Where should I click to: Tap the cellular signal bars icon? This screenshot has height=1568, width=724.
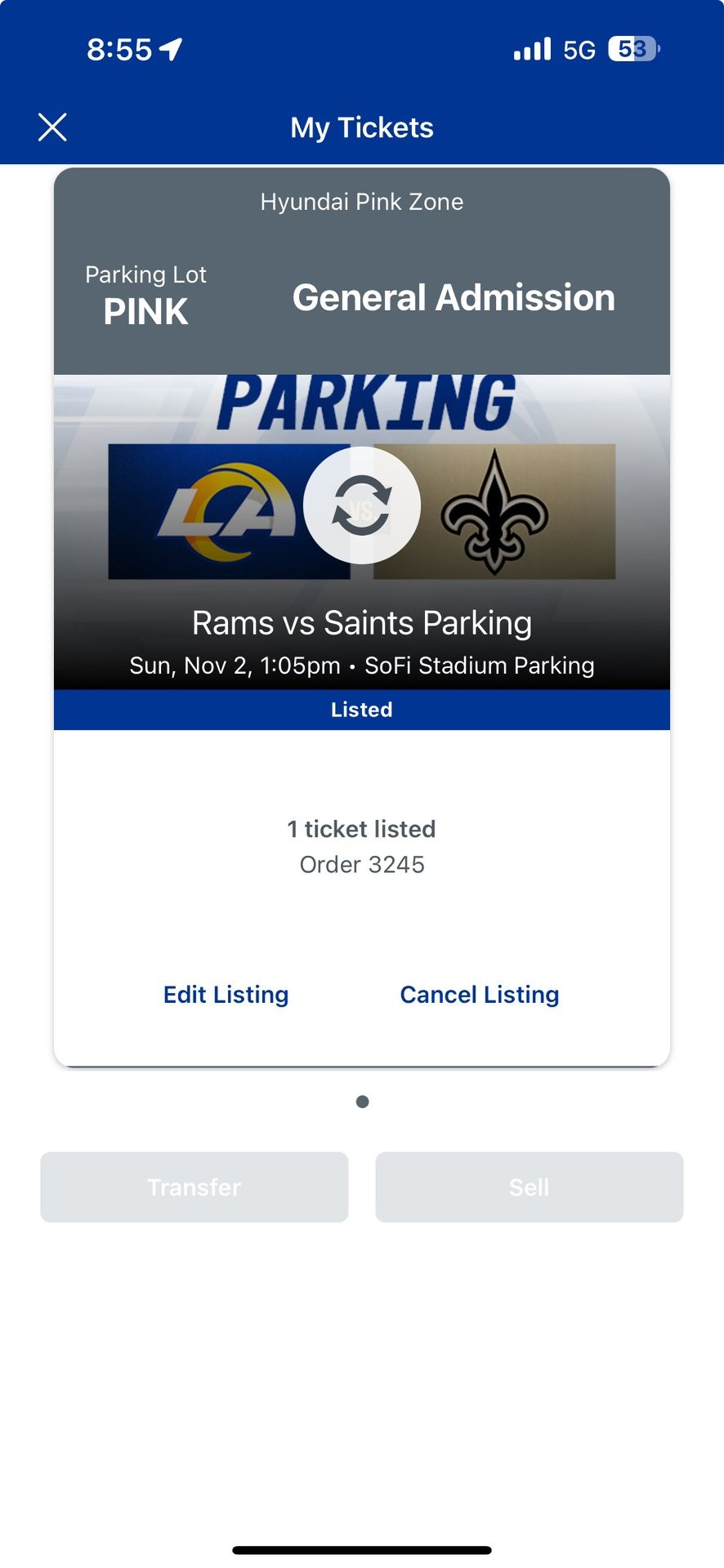531,50
